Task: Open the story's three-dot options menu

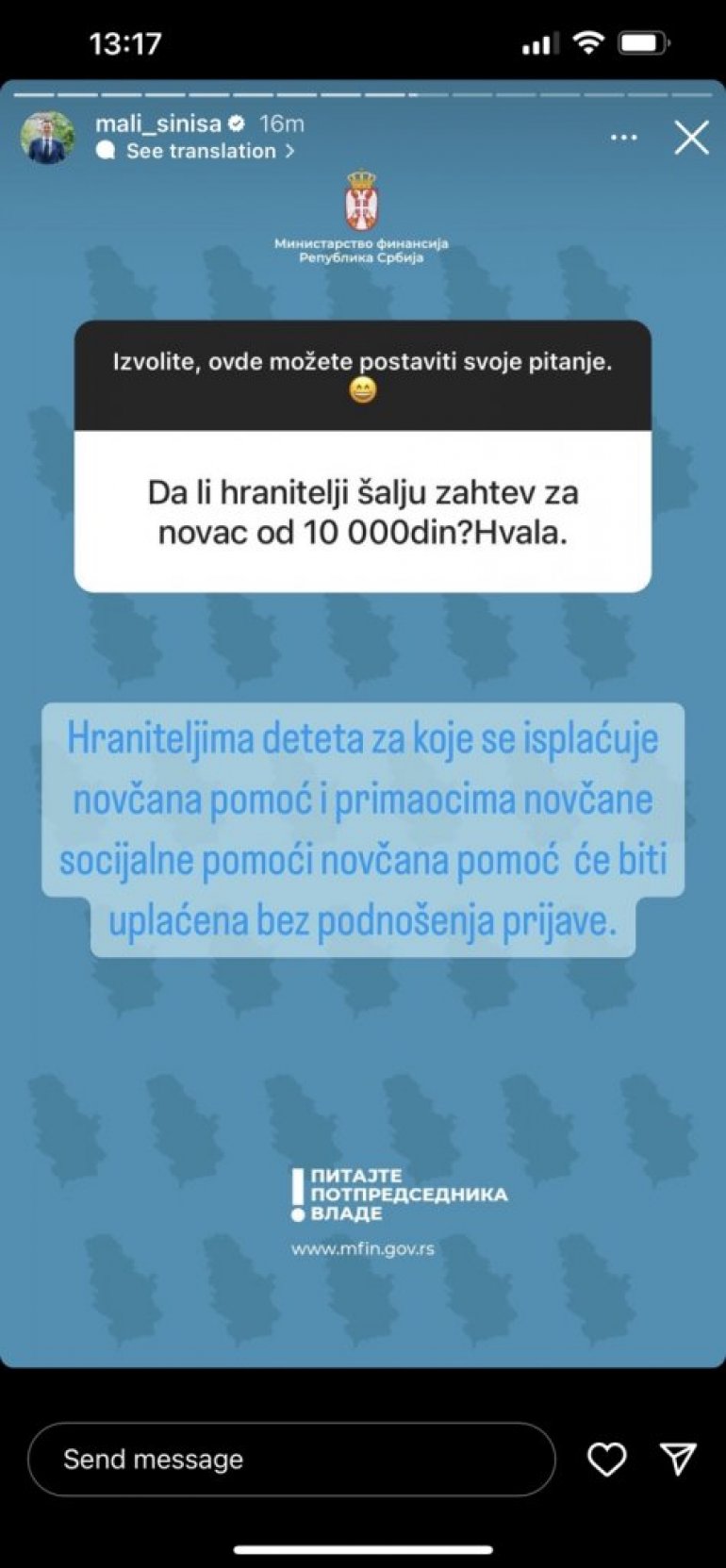Action: [x=623, y=138]
